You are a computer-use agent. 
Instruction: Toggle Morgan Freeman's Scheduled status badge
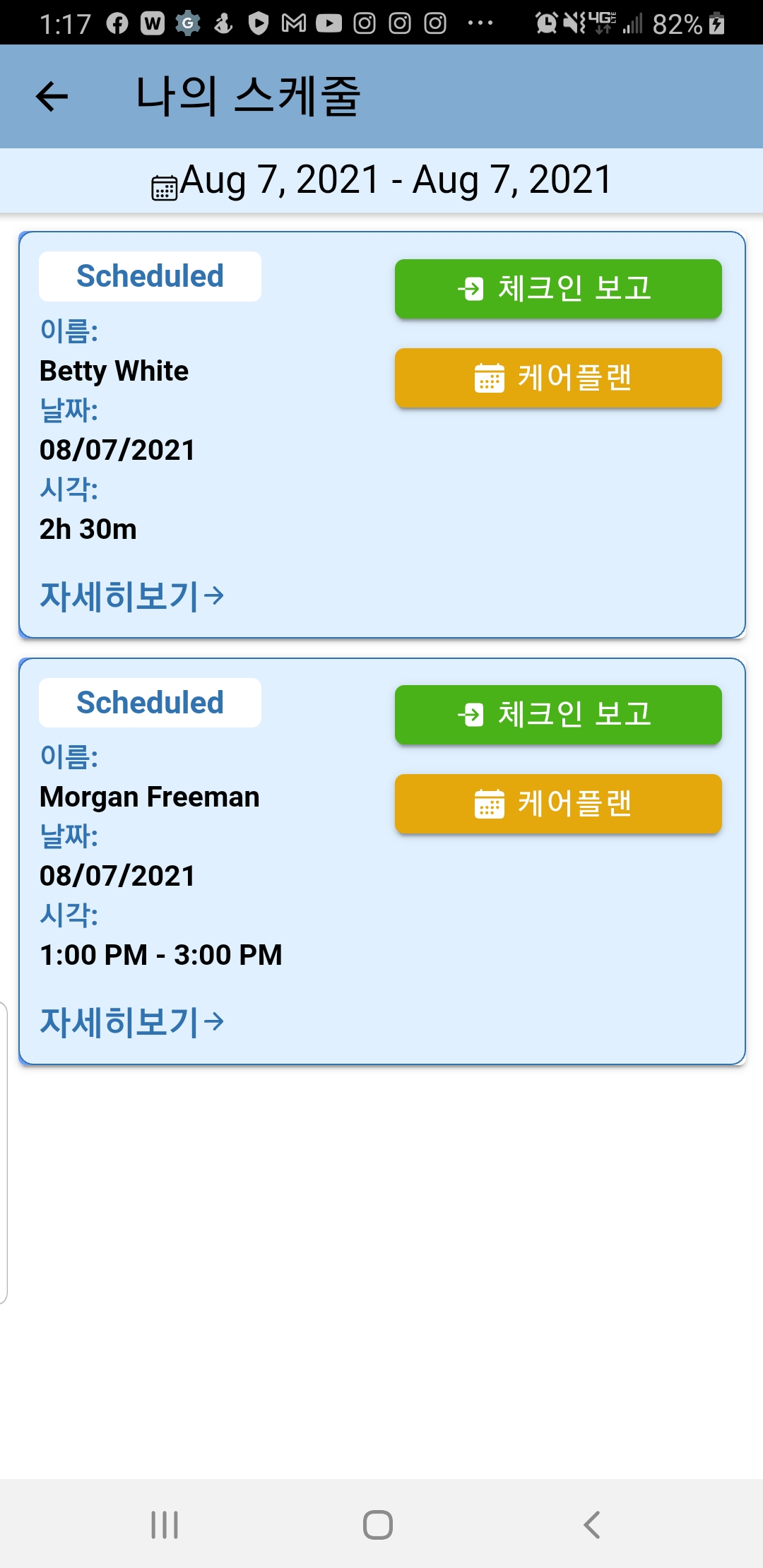(150, 702)
